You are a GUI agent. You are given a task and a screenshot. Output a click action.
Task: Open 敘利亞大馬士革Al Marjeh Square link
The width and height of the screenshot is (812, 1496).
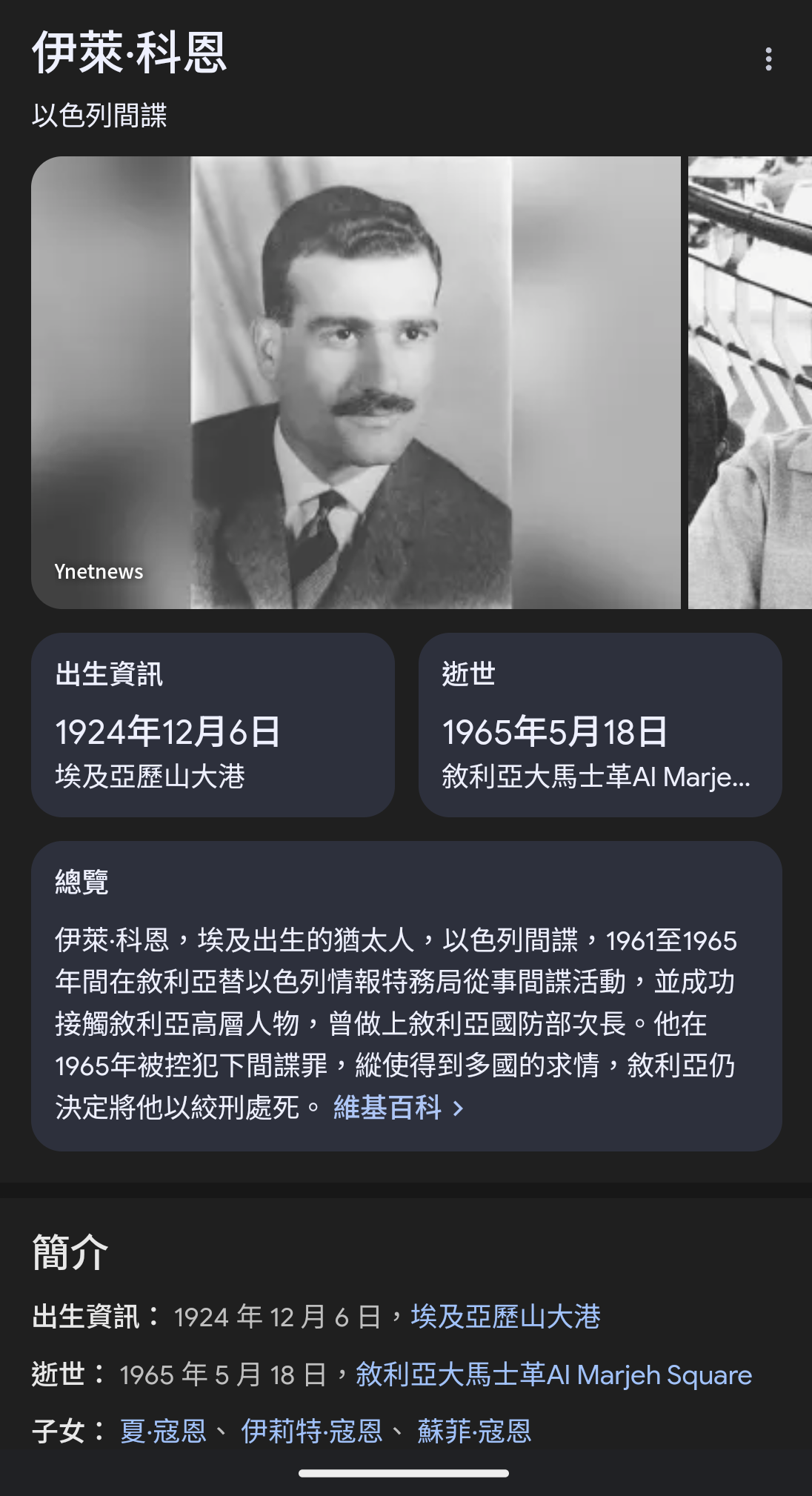553,1374
